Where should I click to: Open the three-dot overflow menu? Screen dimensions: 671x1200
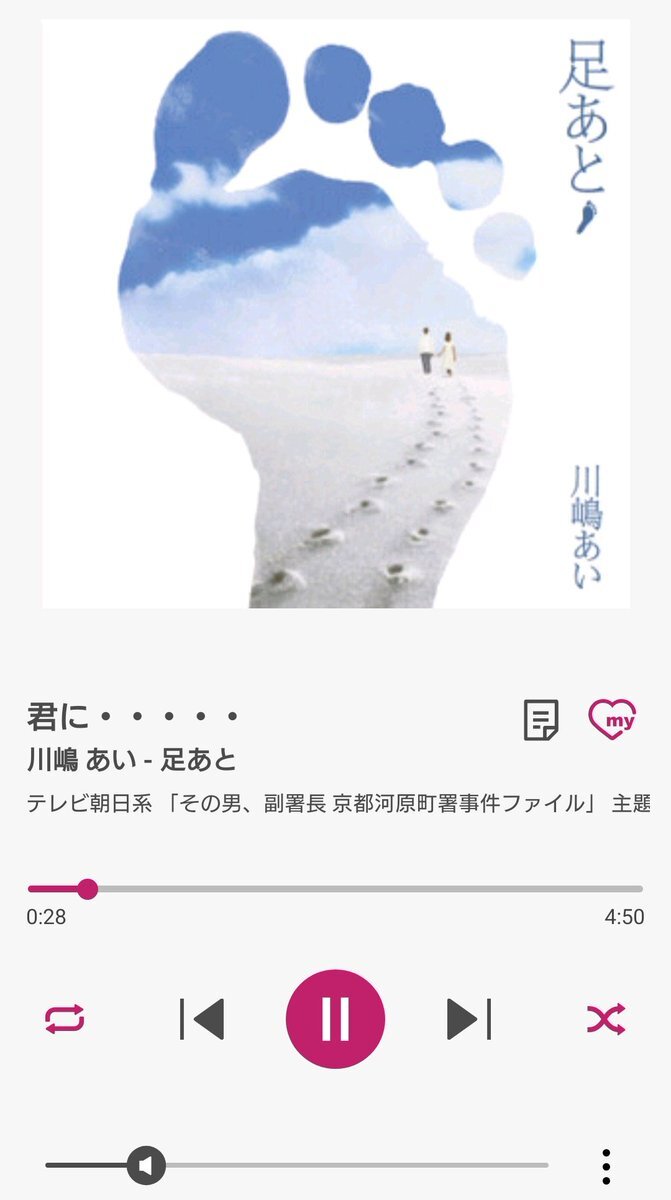(606, 1166)
